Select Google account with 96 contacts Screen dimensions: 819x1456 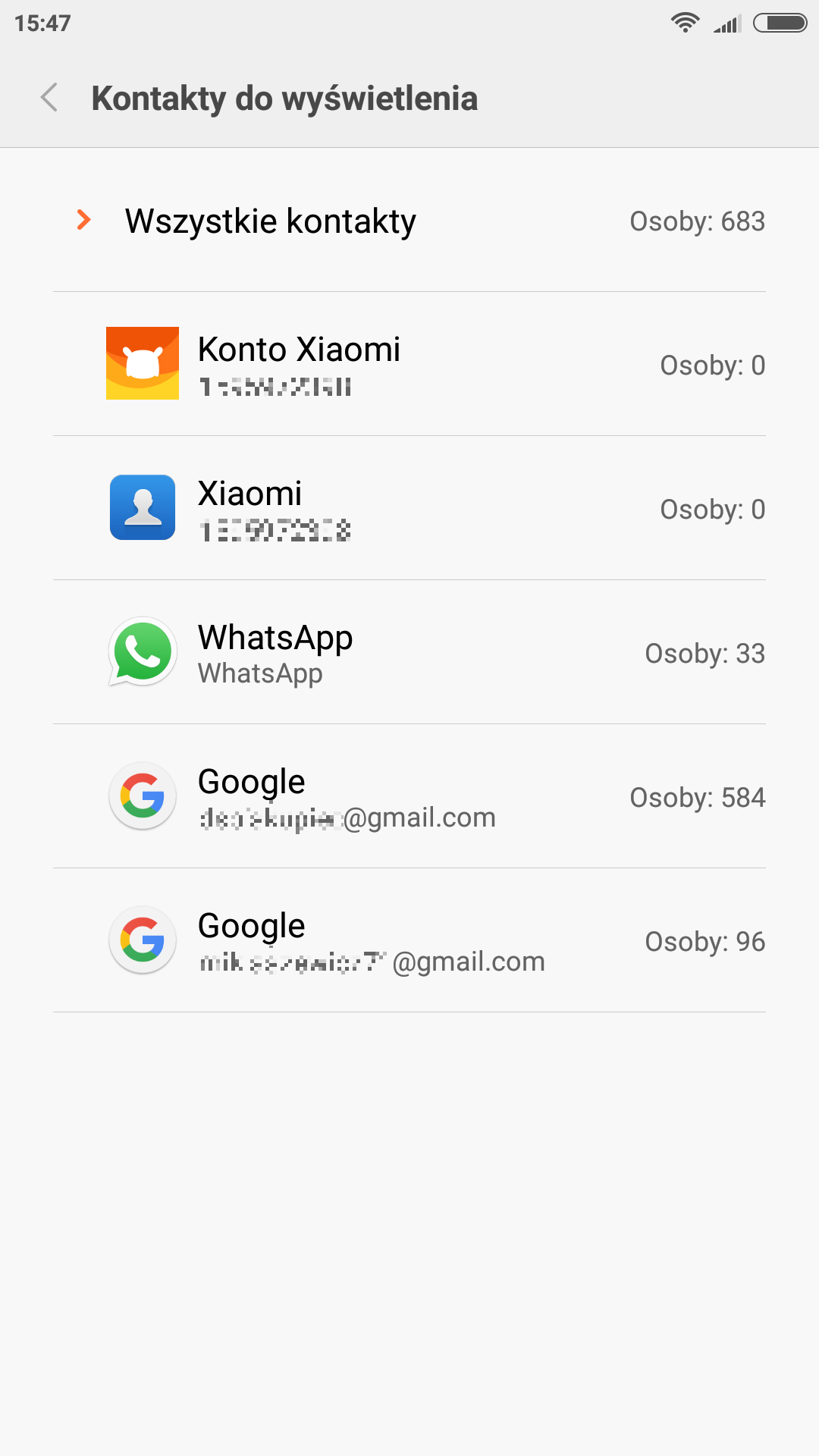click(x=409, y=941)
